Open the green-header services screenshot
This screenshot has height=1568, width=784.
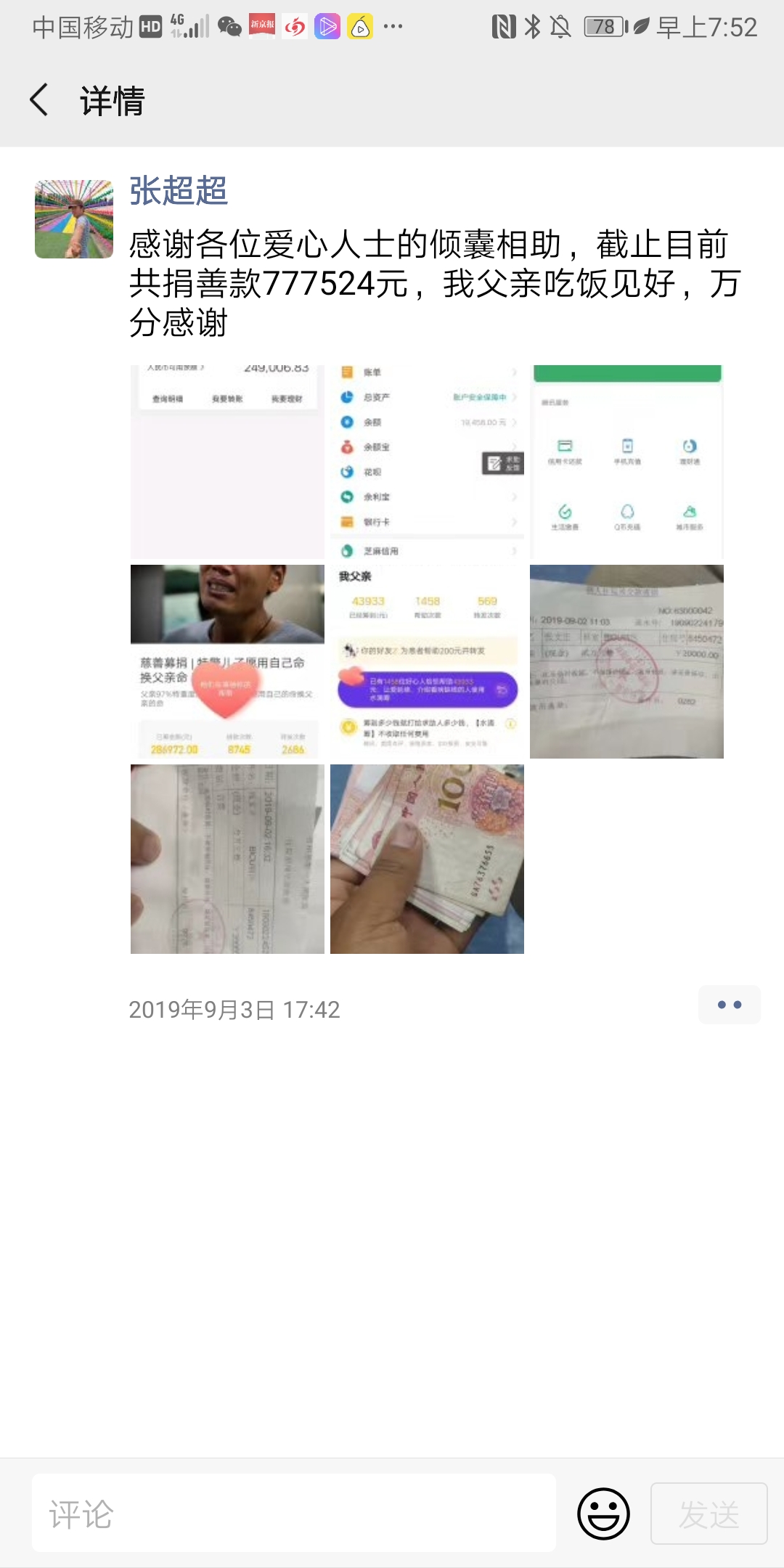pos(626,462)
